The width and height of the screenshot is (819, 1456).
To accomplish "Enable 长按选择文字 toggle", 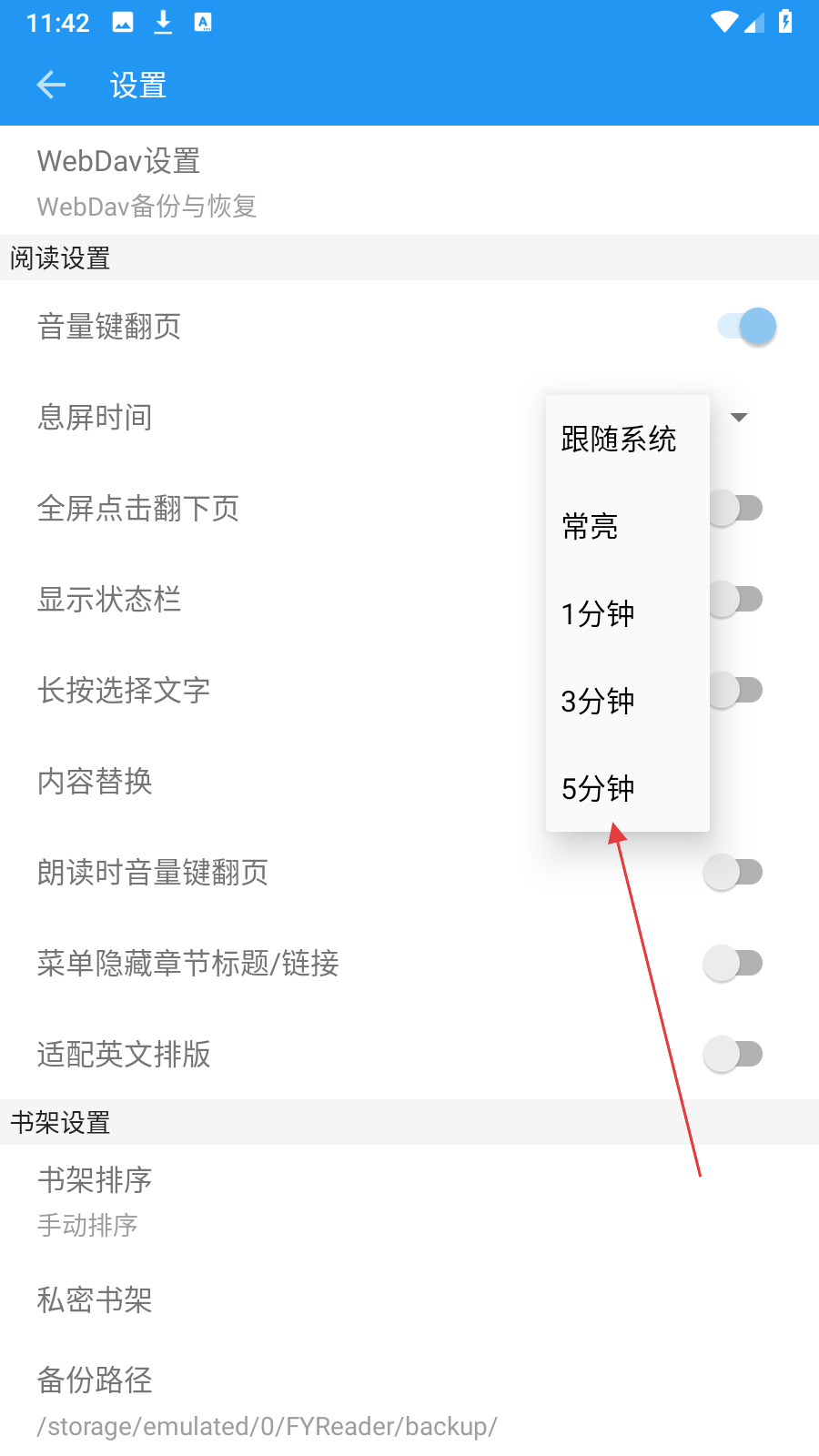I will pos(735,690).
